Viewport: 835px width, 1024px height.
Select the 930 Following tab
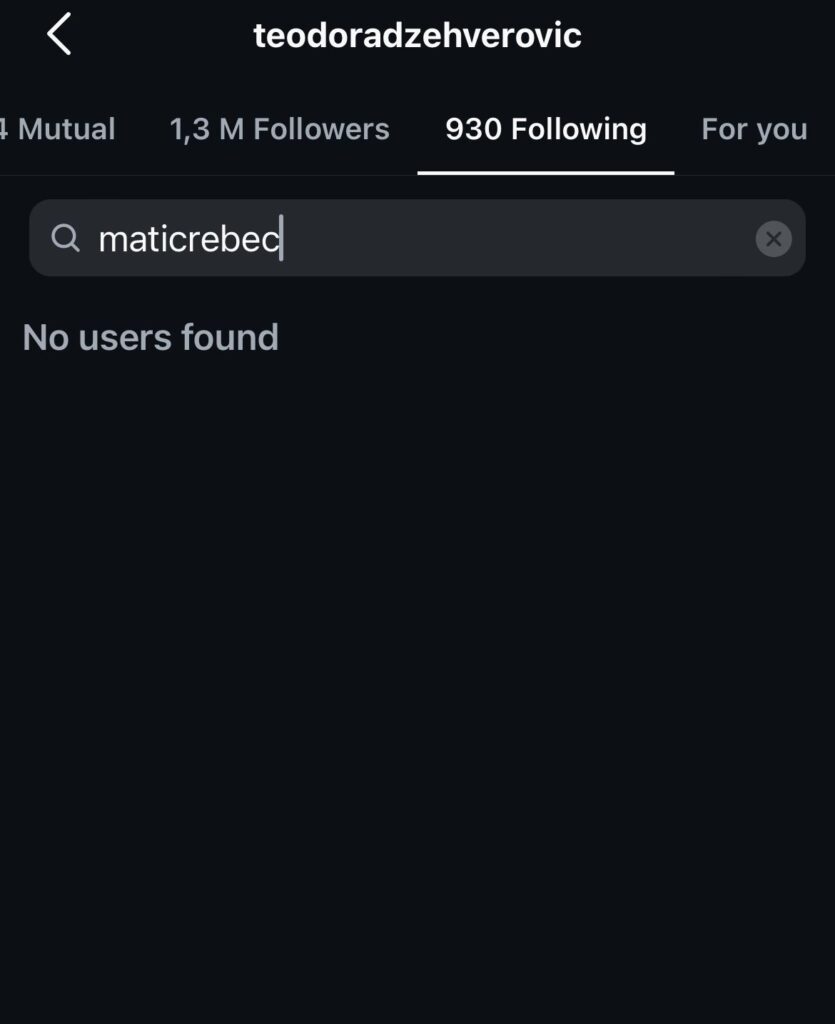545,129
